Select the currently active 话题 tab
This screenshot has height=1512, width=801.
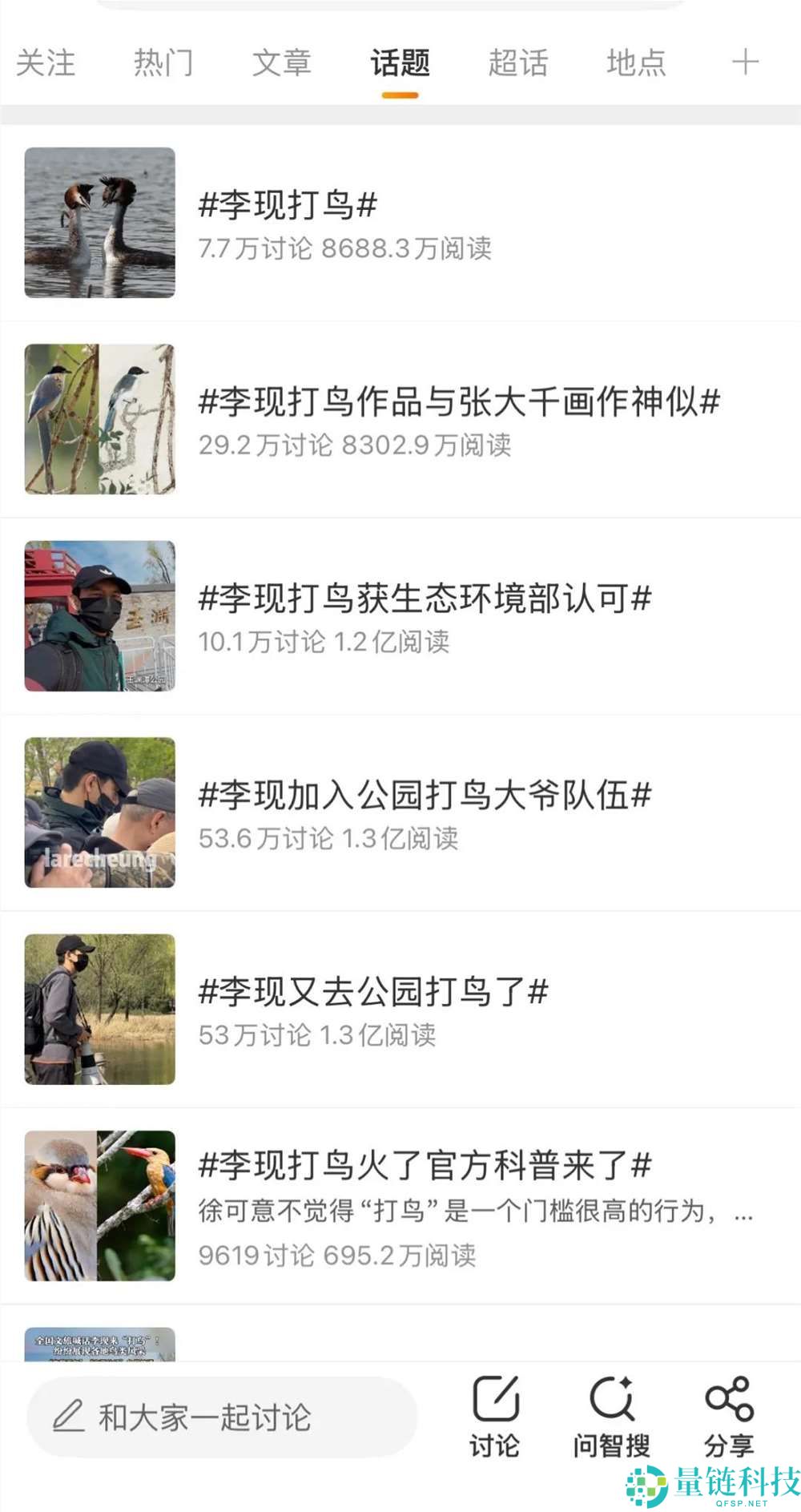[x=400, y=62]
